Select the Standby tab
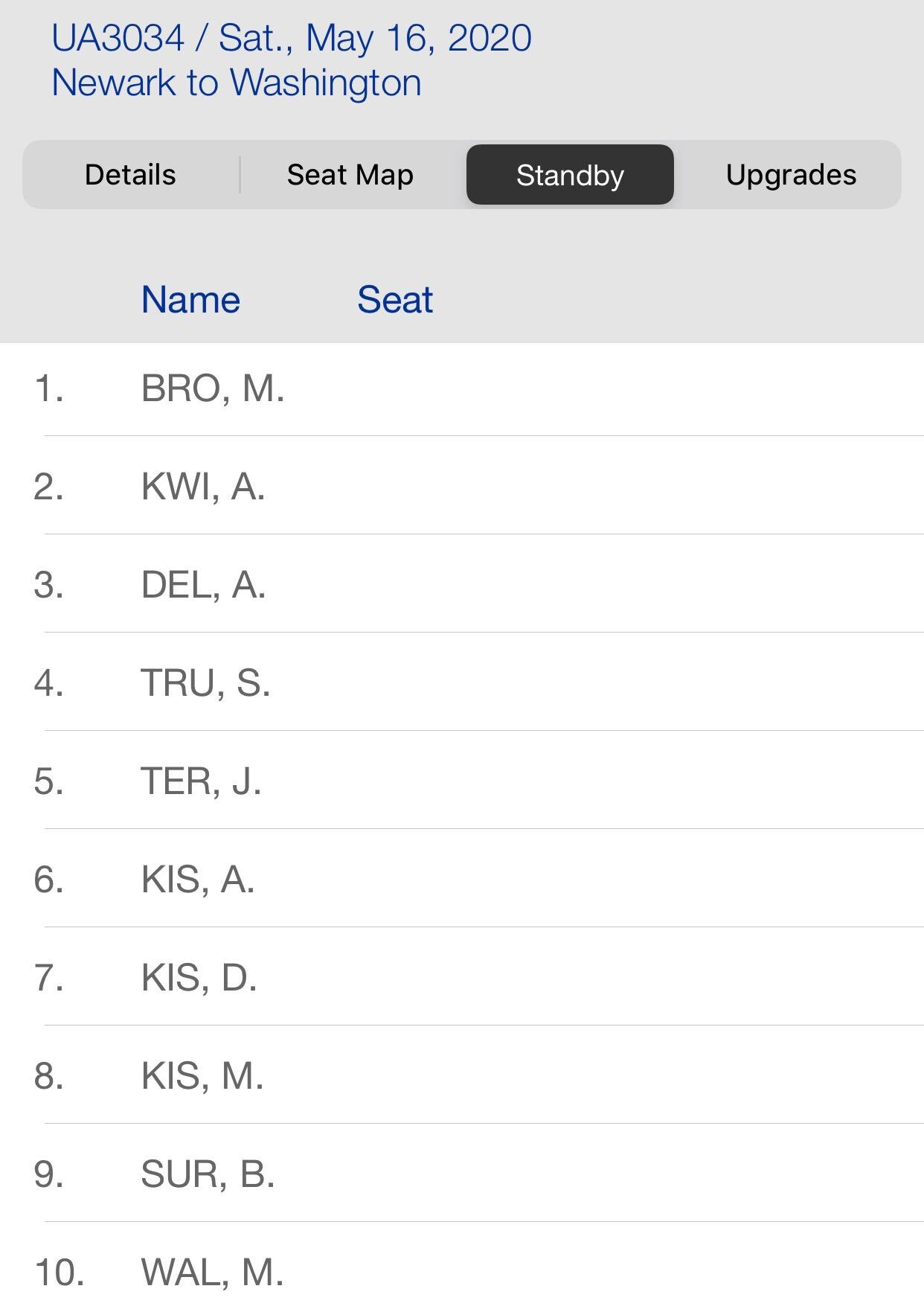924x1312 pixels. (570, 175)
